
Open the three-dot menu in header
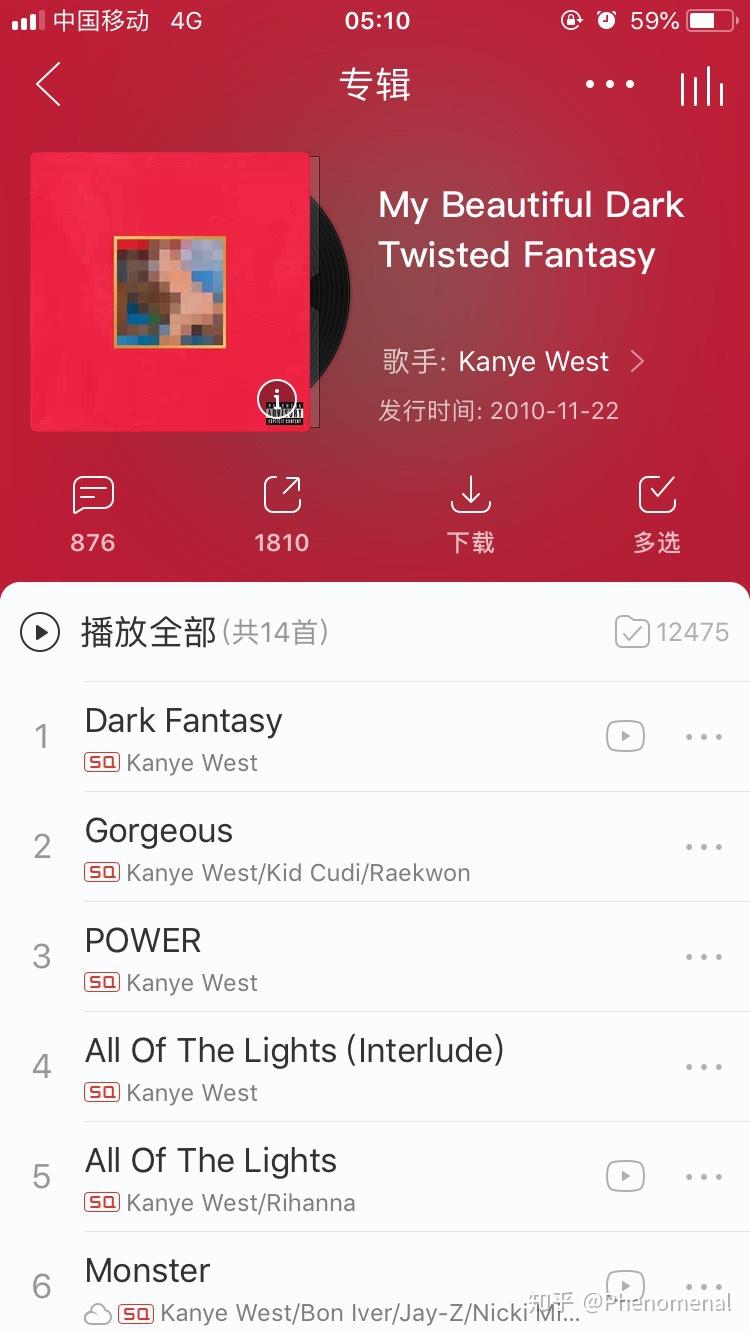[610, 85]
